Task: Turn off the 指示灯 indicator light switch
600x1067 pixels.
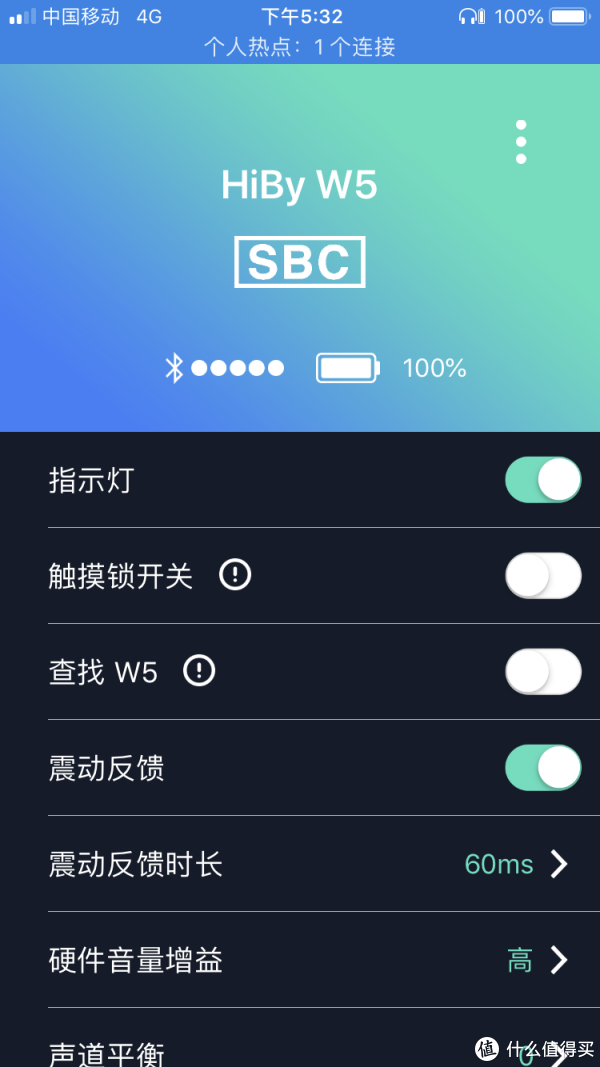Action: click(x=543, y=480)
